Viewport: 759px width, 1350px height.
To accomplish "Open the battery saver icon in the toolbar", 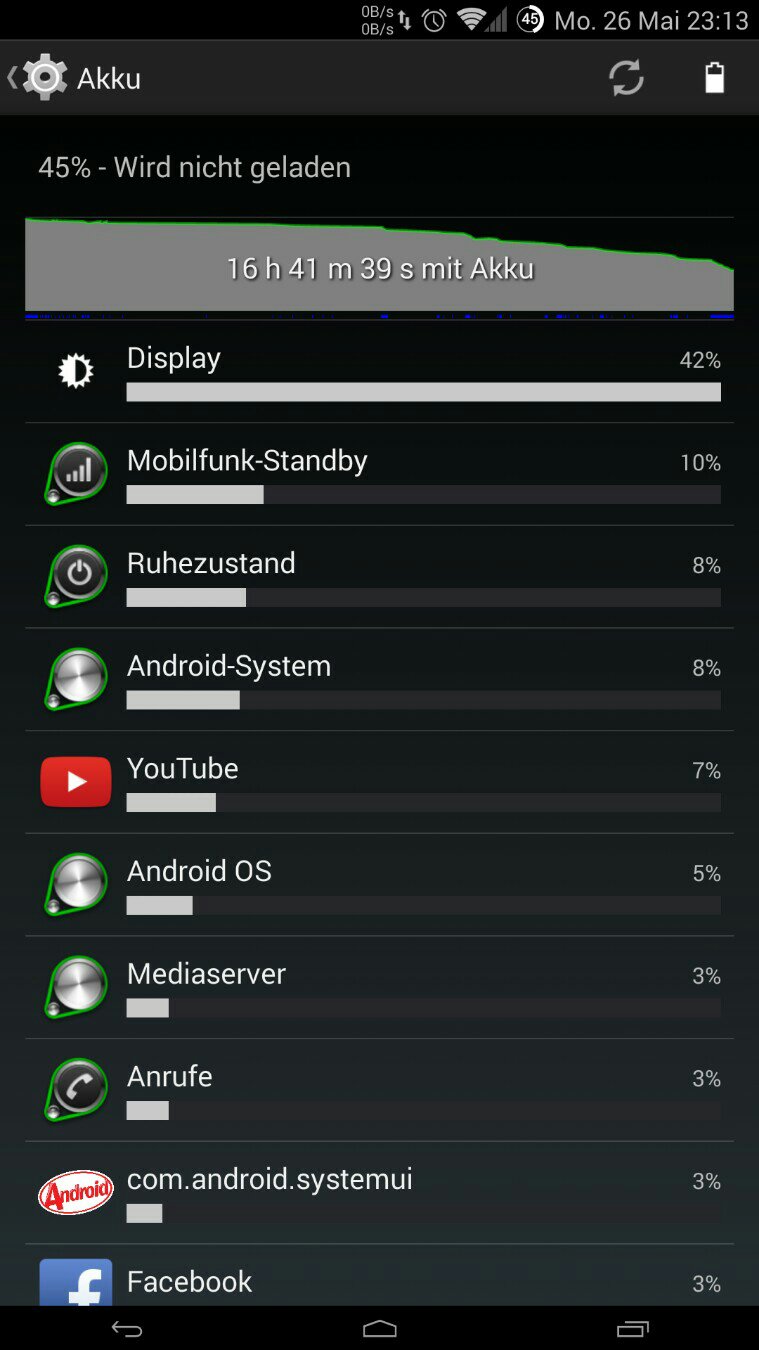I will (x=714, y=78).
